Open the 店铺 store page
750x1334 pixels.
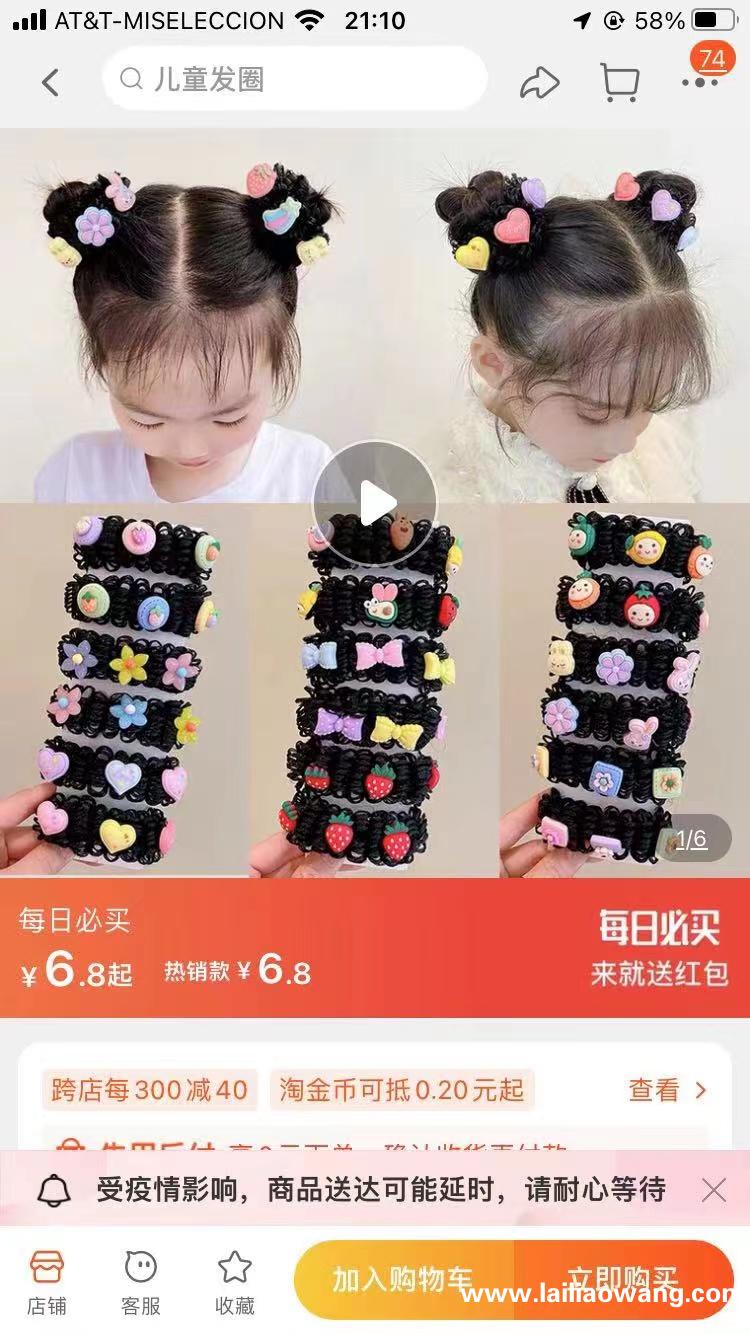47,1282
